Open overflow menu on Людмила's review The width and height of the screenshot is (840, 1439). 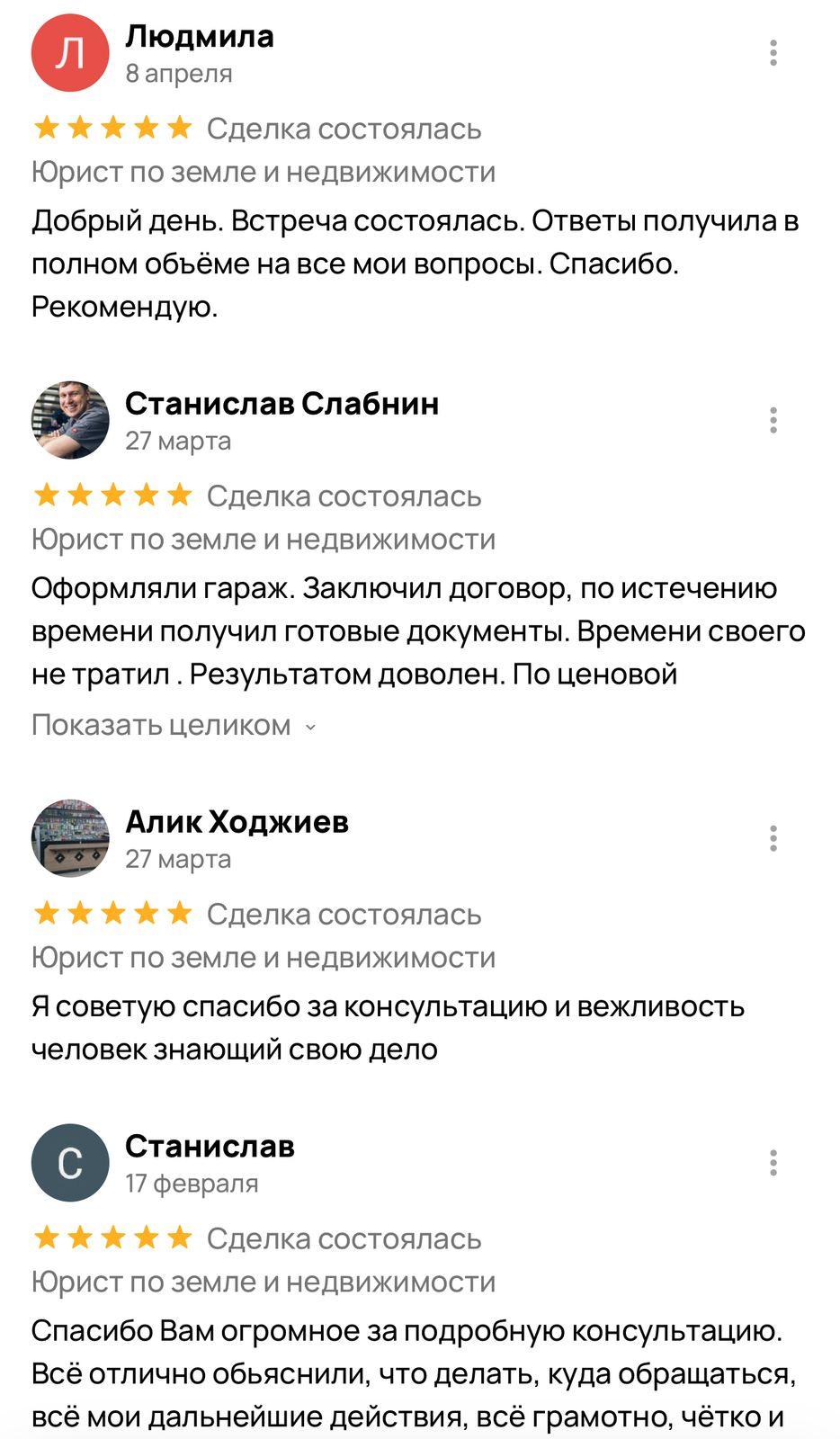773,53
